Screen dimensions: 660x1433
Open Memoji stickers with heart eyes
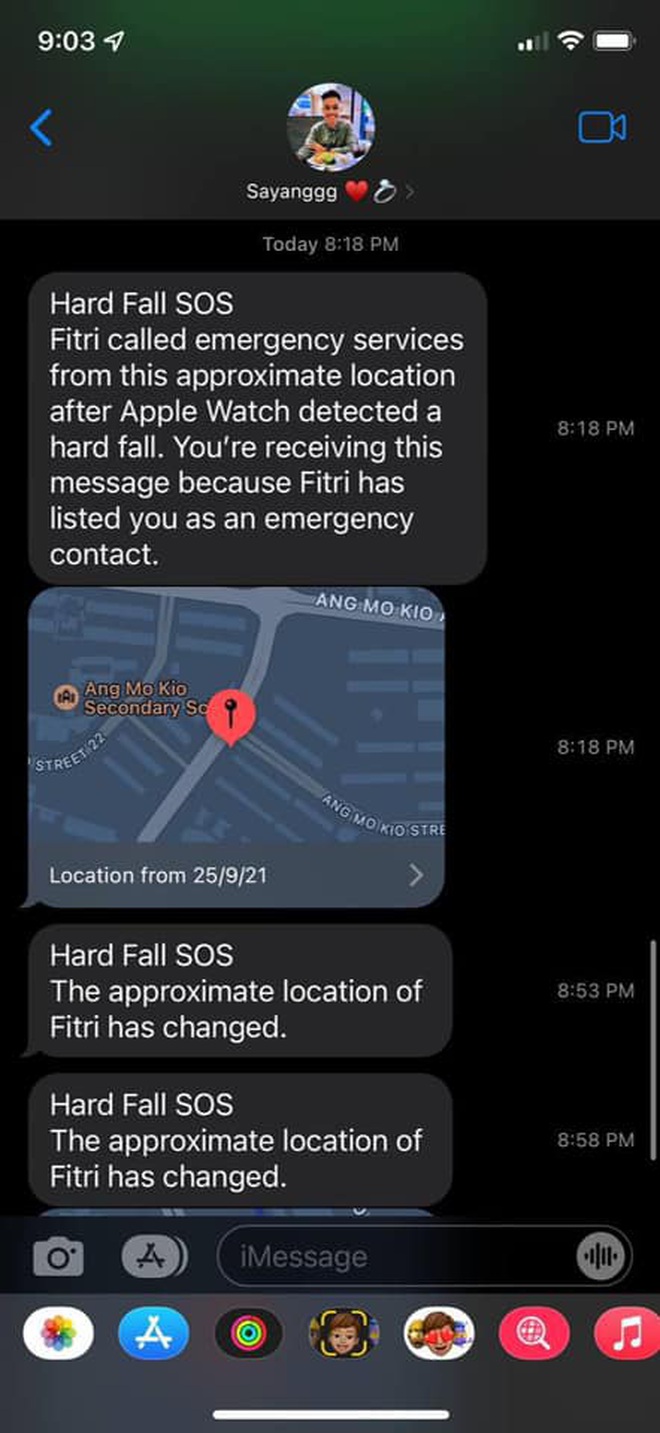click(438, 1335)
